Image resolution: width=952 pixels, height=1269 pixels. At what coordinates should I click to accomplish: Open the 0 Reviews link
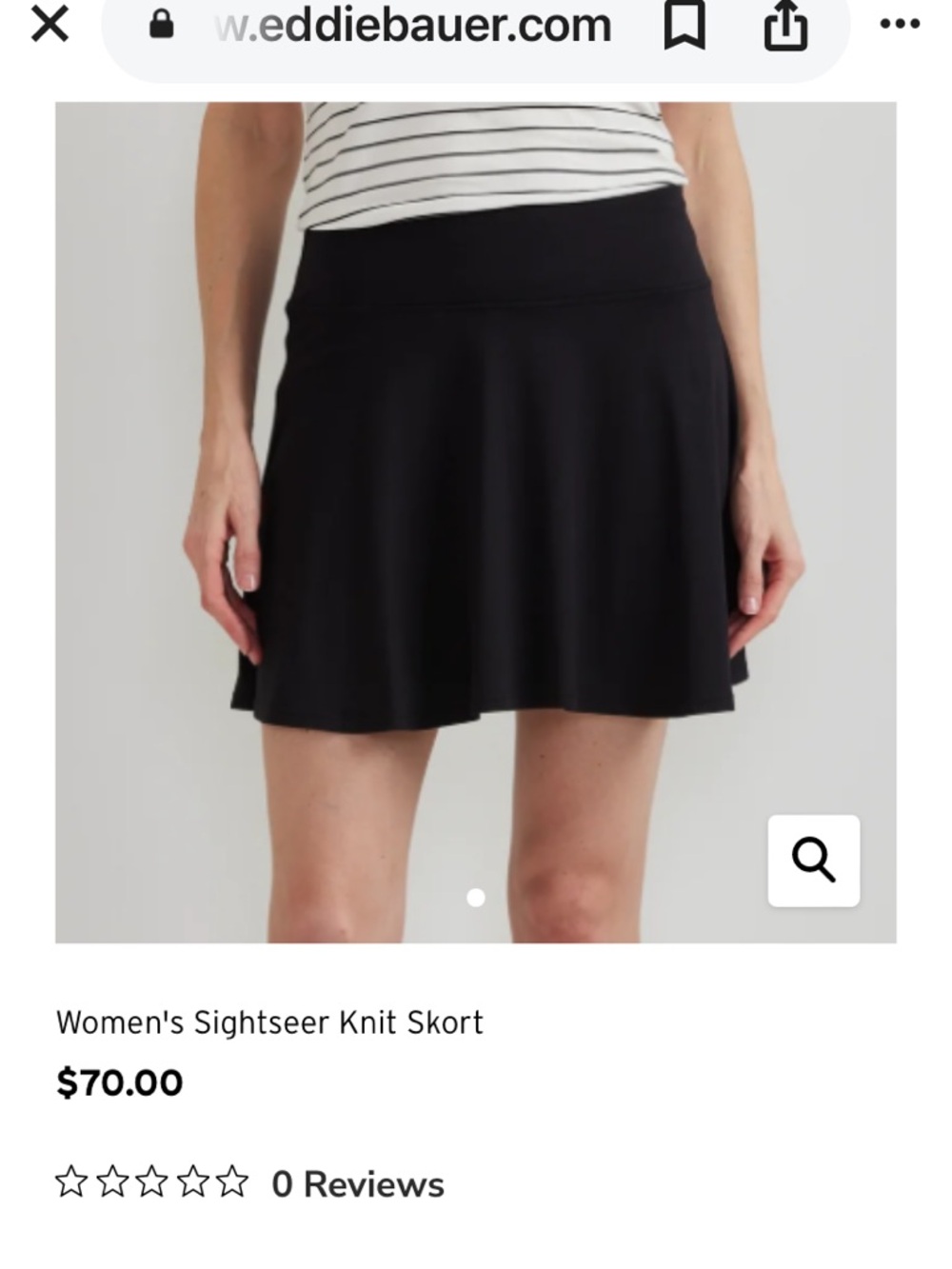point(357,1183)
